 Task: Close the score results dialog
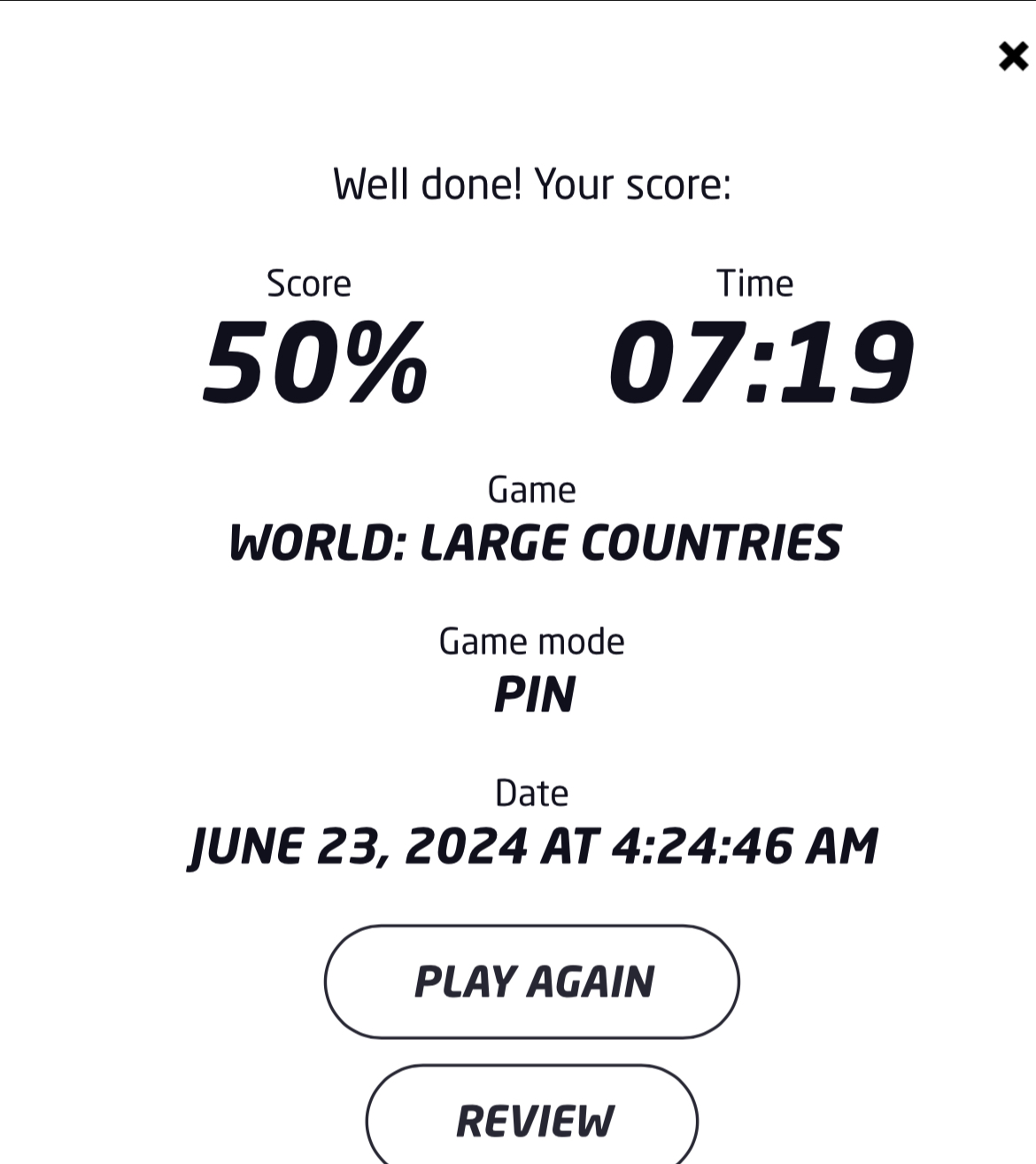[x=1013, y=57]
